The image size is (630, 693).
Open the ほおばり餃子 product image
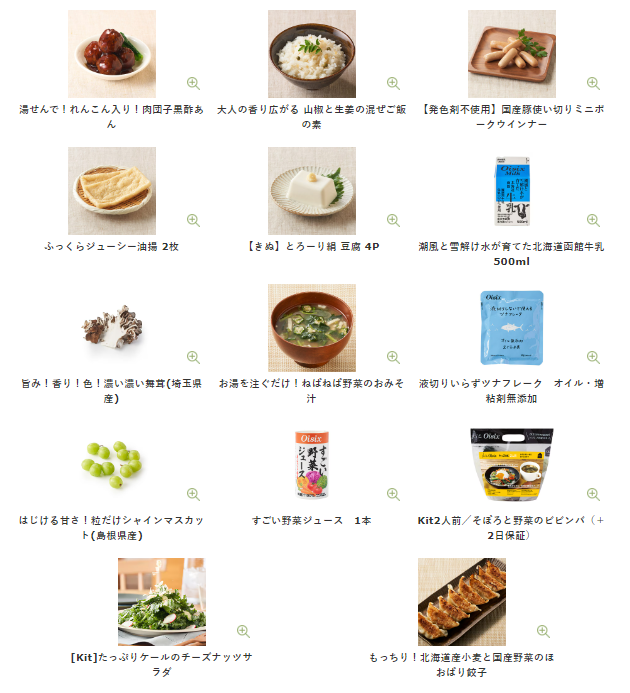461,601
